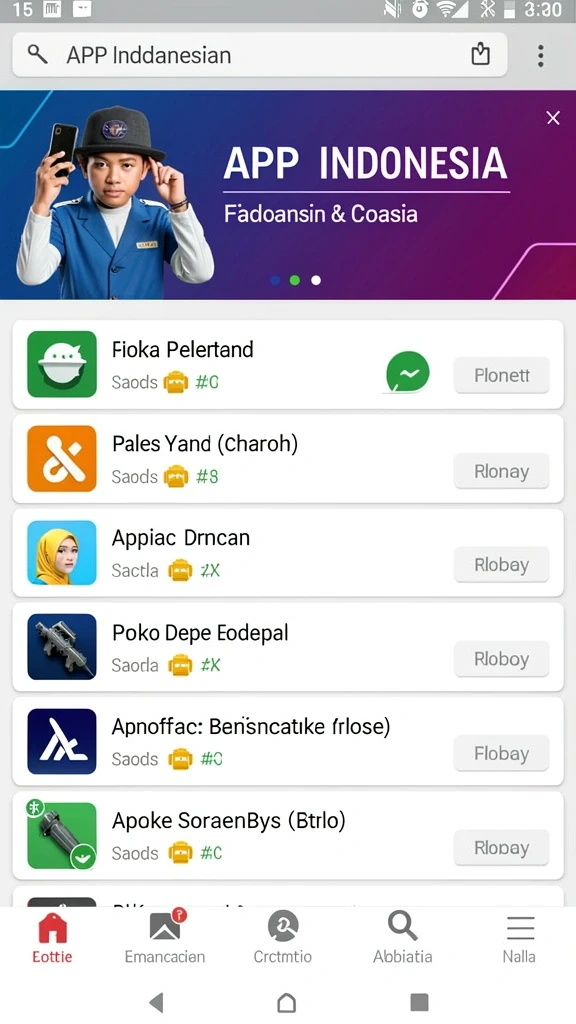Tap Rlobay button next to Appiac Drncan
Image resolution: width=576 pixels, height=1024 pixels.
coord(502,564)
